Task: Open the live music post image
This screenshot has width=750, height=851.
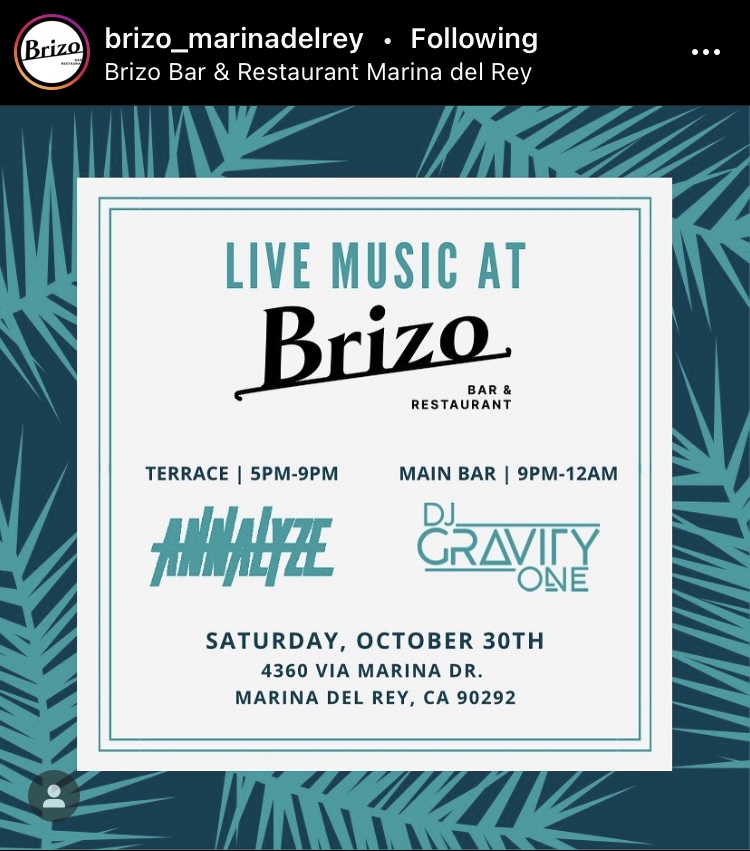Action: (374, 474)
